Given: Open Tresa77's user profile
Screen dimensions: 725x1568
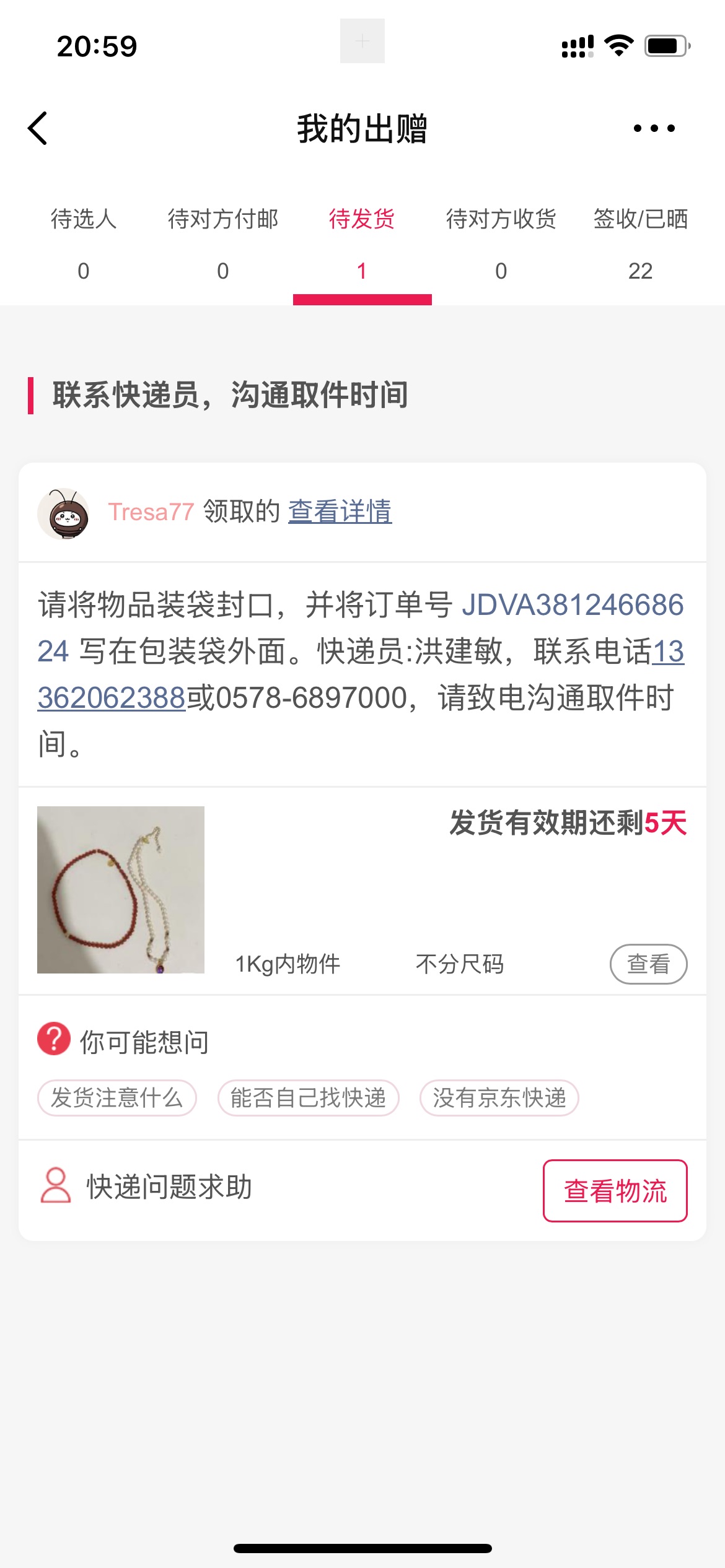Looking at the screenshot, I should click(x=151, y=512).
